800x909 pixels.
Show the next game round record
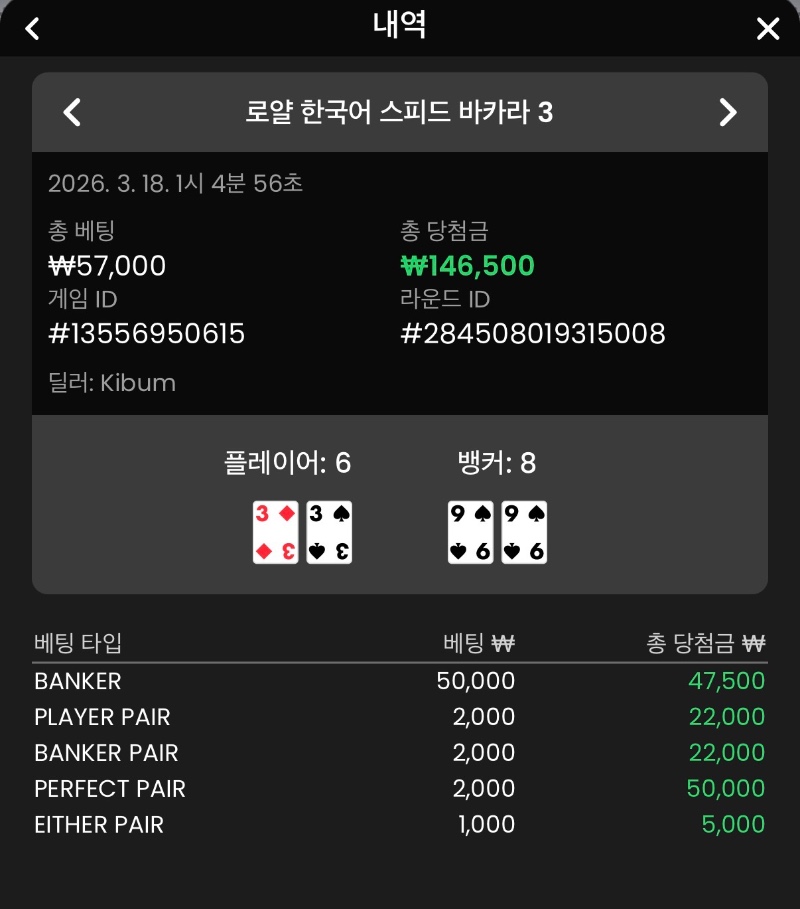[727, 112]
